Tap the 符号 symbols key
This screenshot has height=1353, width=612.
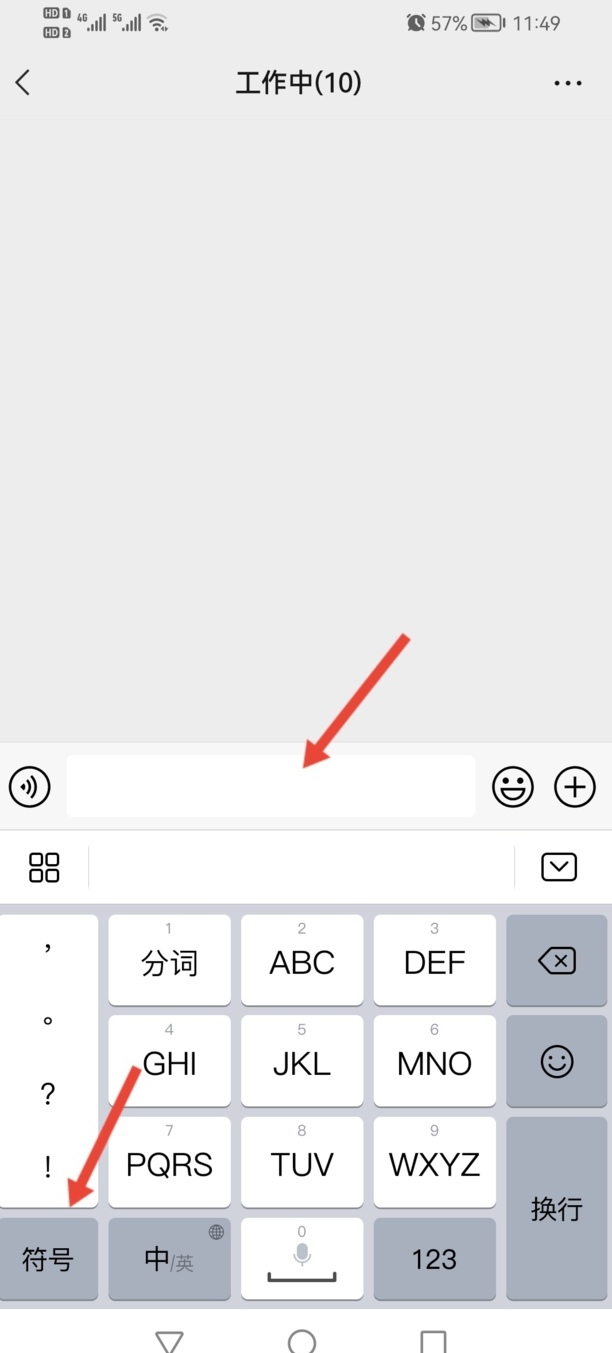(48, 1259)
